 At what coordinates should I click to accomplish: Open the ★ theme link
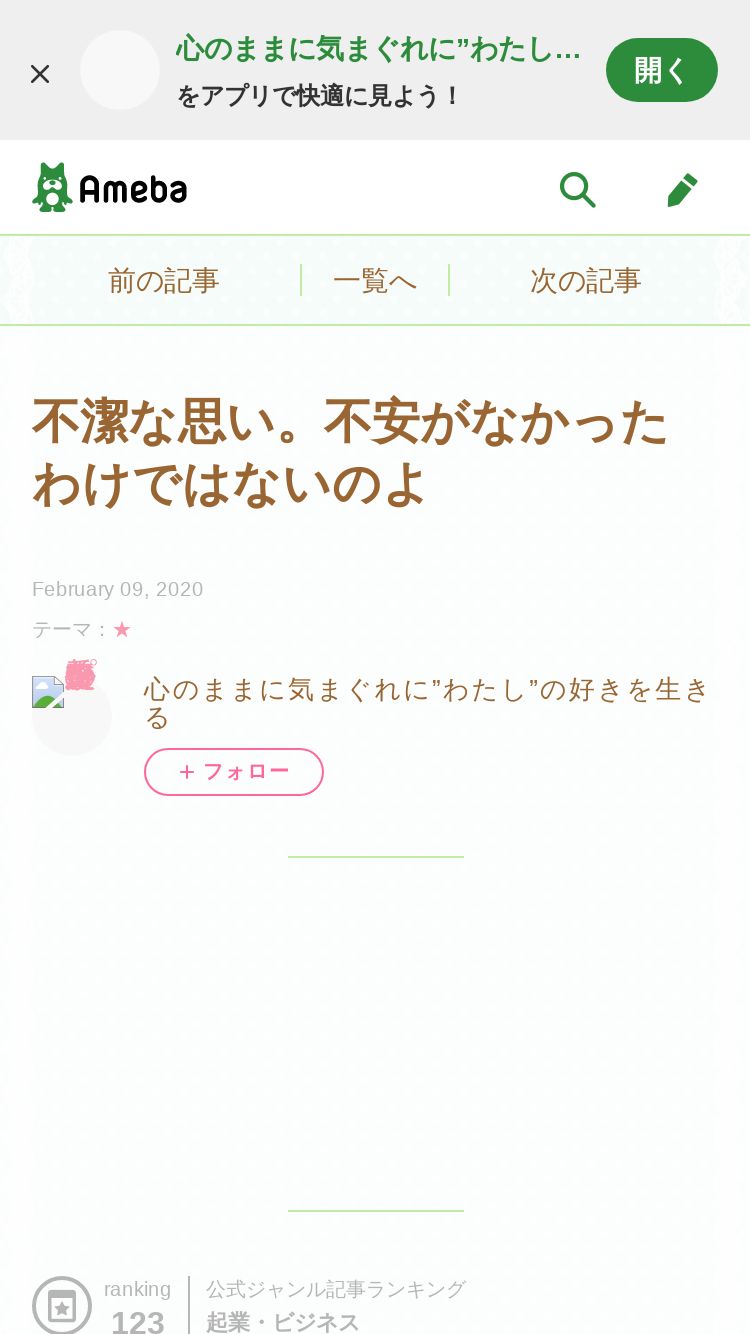tap(122, 630)
